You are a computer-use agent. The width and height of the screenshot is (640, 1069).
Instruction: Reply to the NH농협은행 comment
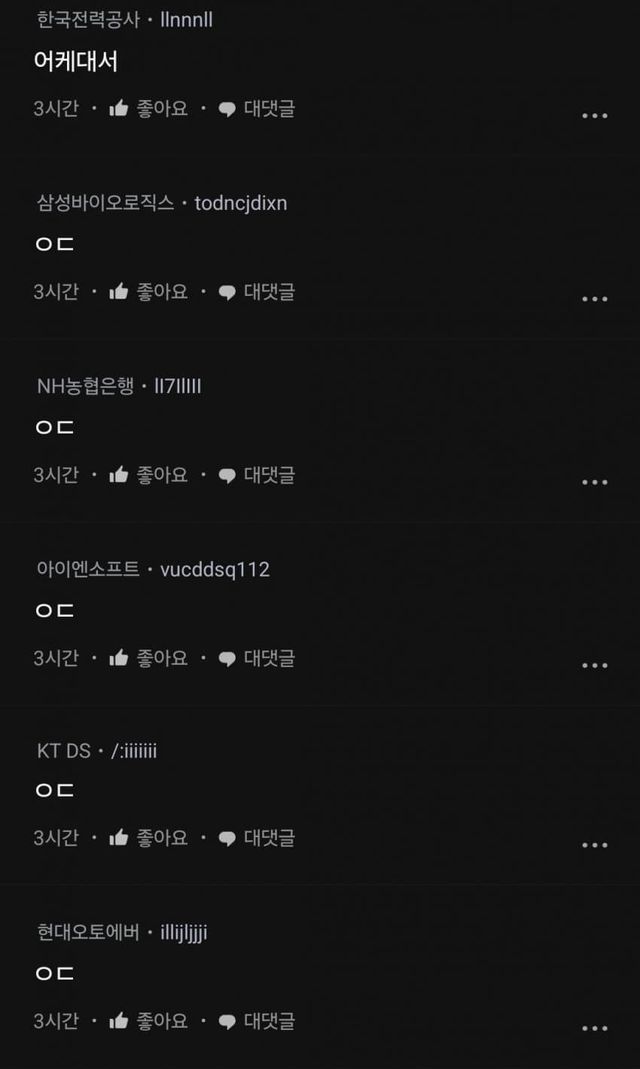(257, 475)
